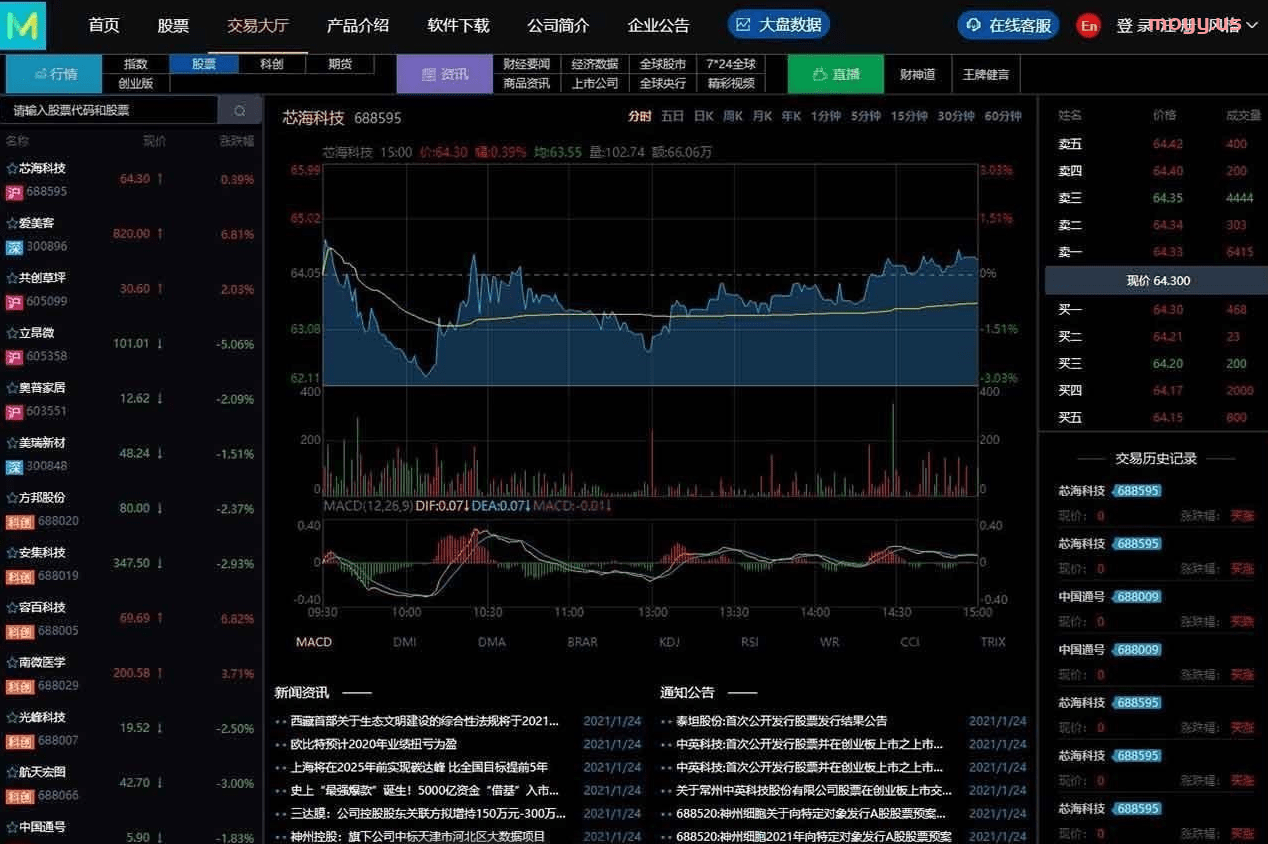Switch chart to 15分钟 interval

pyautogui.click(x=909, y=116)
